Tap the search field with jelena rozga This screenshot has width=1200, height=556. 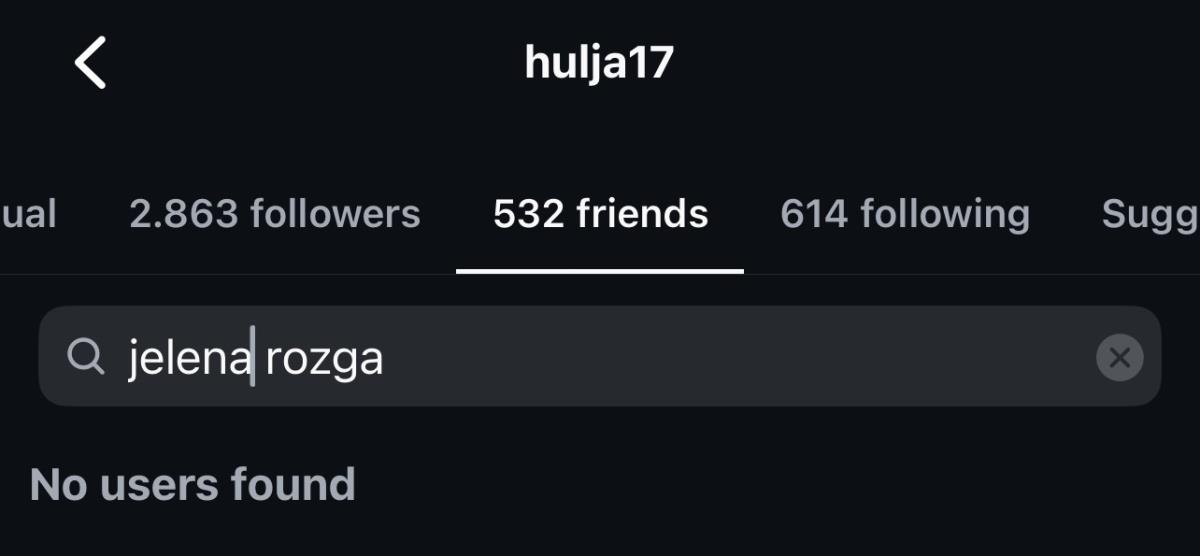(x=600, y=357)
